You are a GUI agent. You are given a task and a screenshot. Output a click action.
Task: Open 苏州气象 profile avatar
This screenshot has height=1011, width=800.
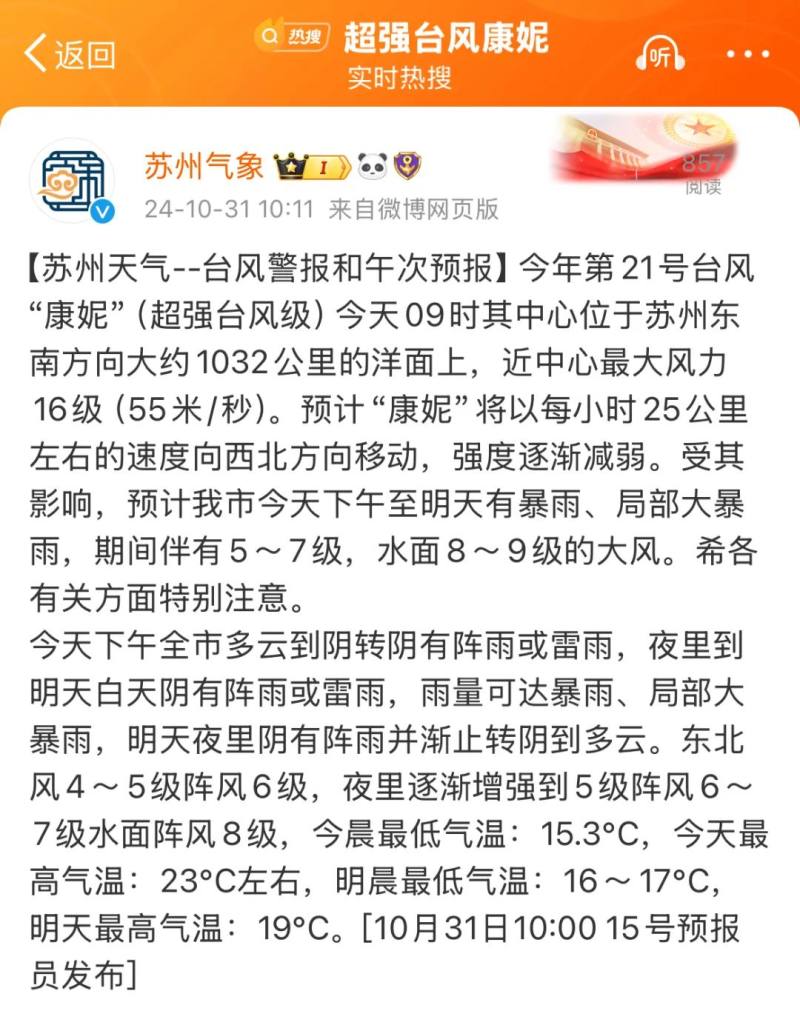pyautogui.click(x=72, y=180)
